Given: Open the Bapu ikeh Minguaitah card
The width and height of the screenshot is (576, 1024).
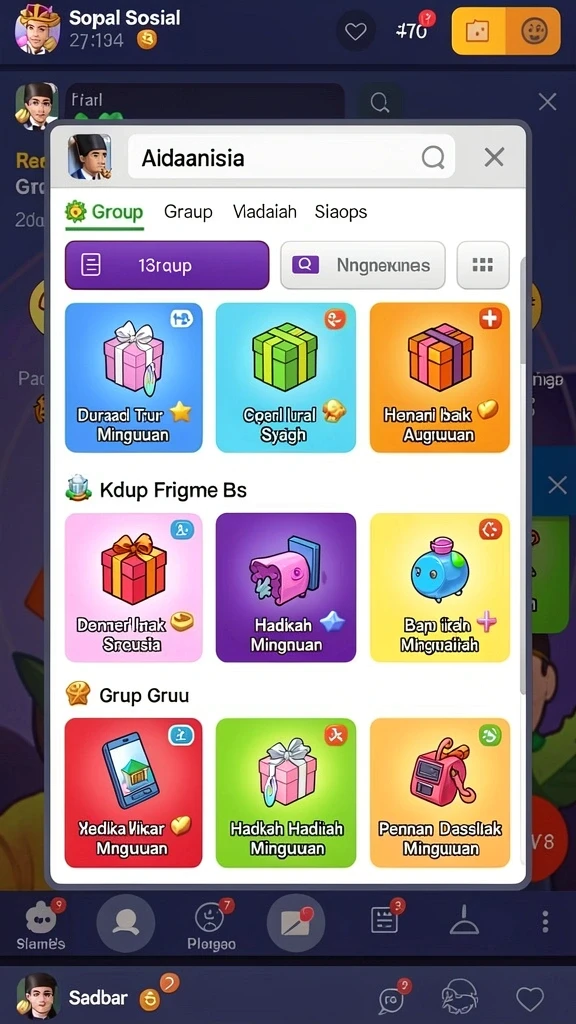Looking at the screenshot, I should pos(440,588).
